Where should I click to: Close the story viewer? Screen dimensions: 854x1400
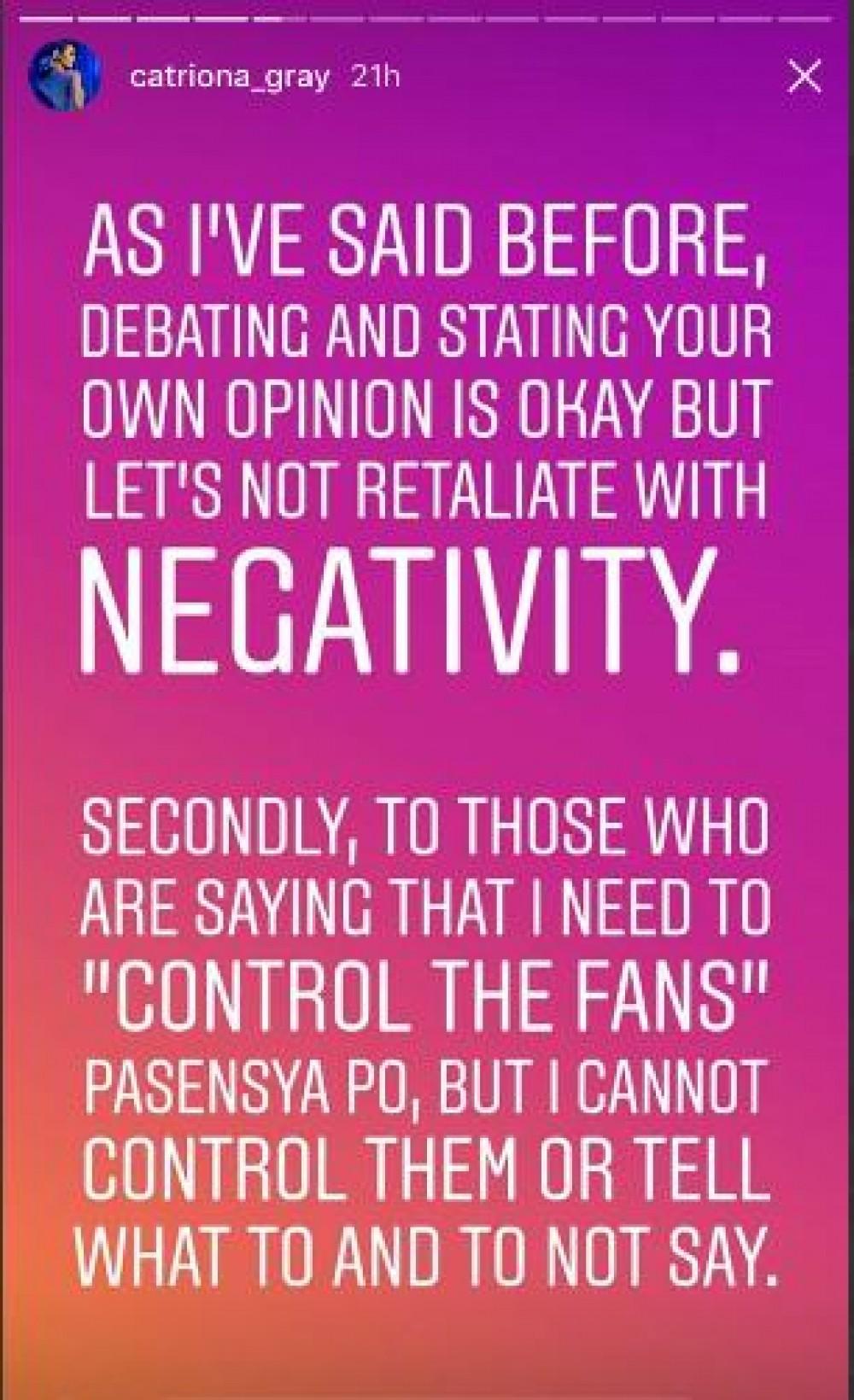[803, 78]
